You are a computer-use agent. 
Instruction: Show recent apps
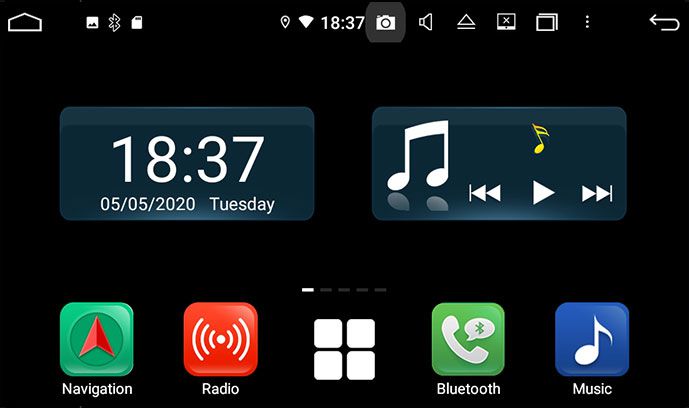click(547, 22)
